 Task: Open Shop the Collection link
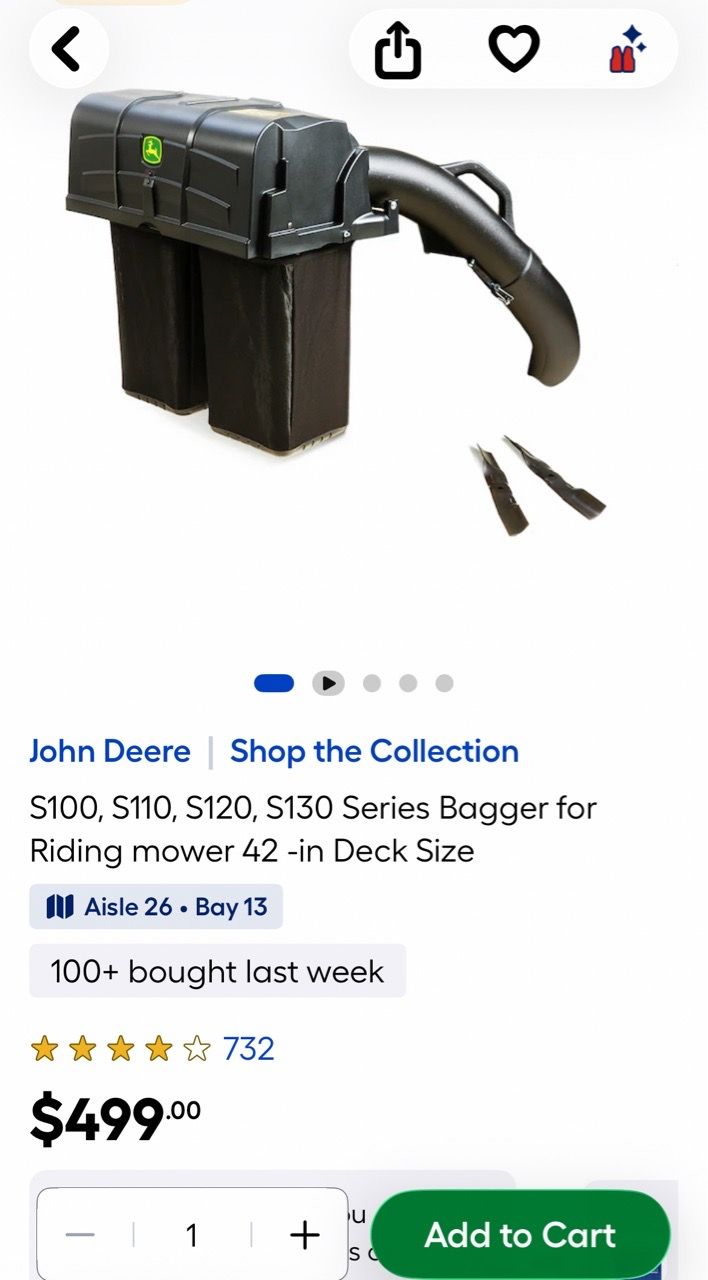[x=374, y=751]
